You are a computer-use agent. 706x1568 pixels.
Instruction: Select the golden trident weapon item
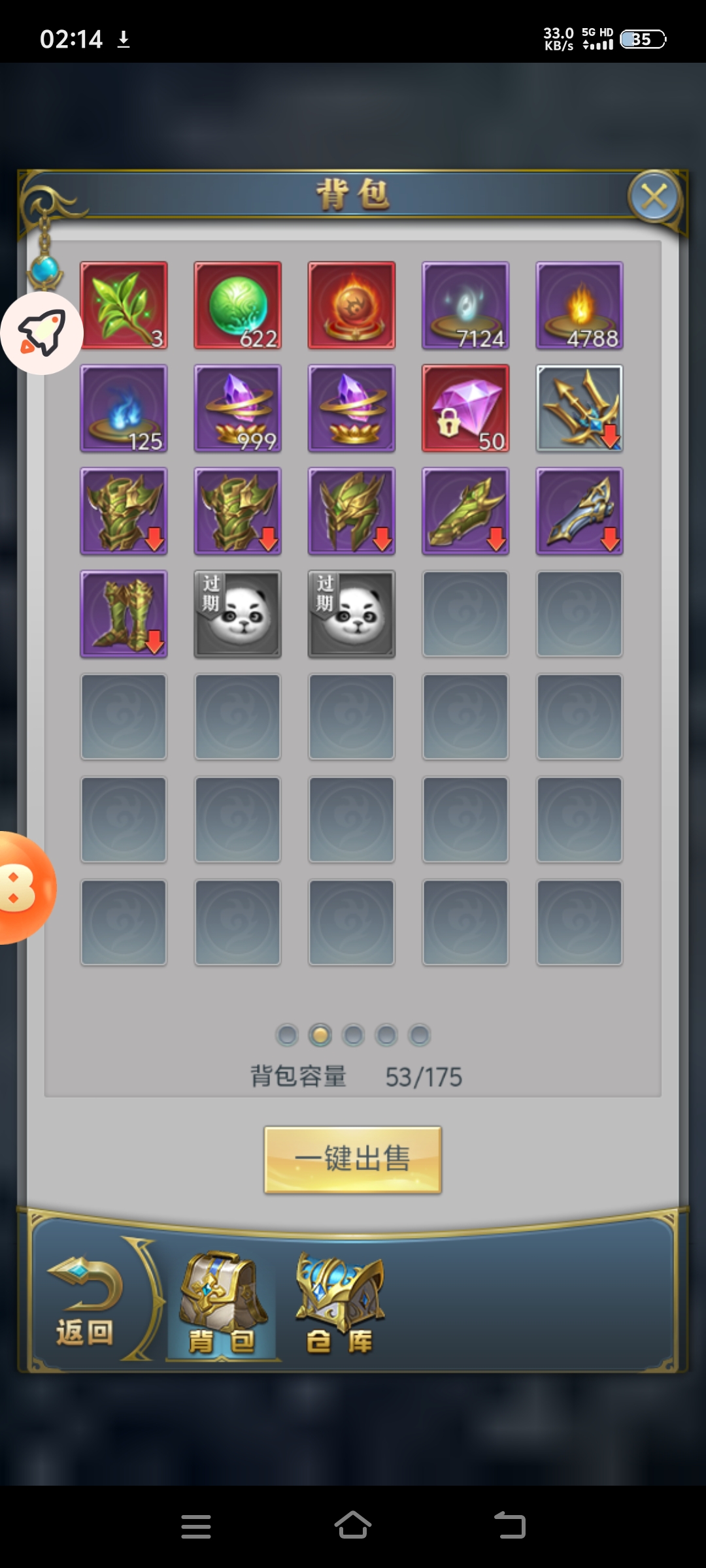[579, 408]
